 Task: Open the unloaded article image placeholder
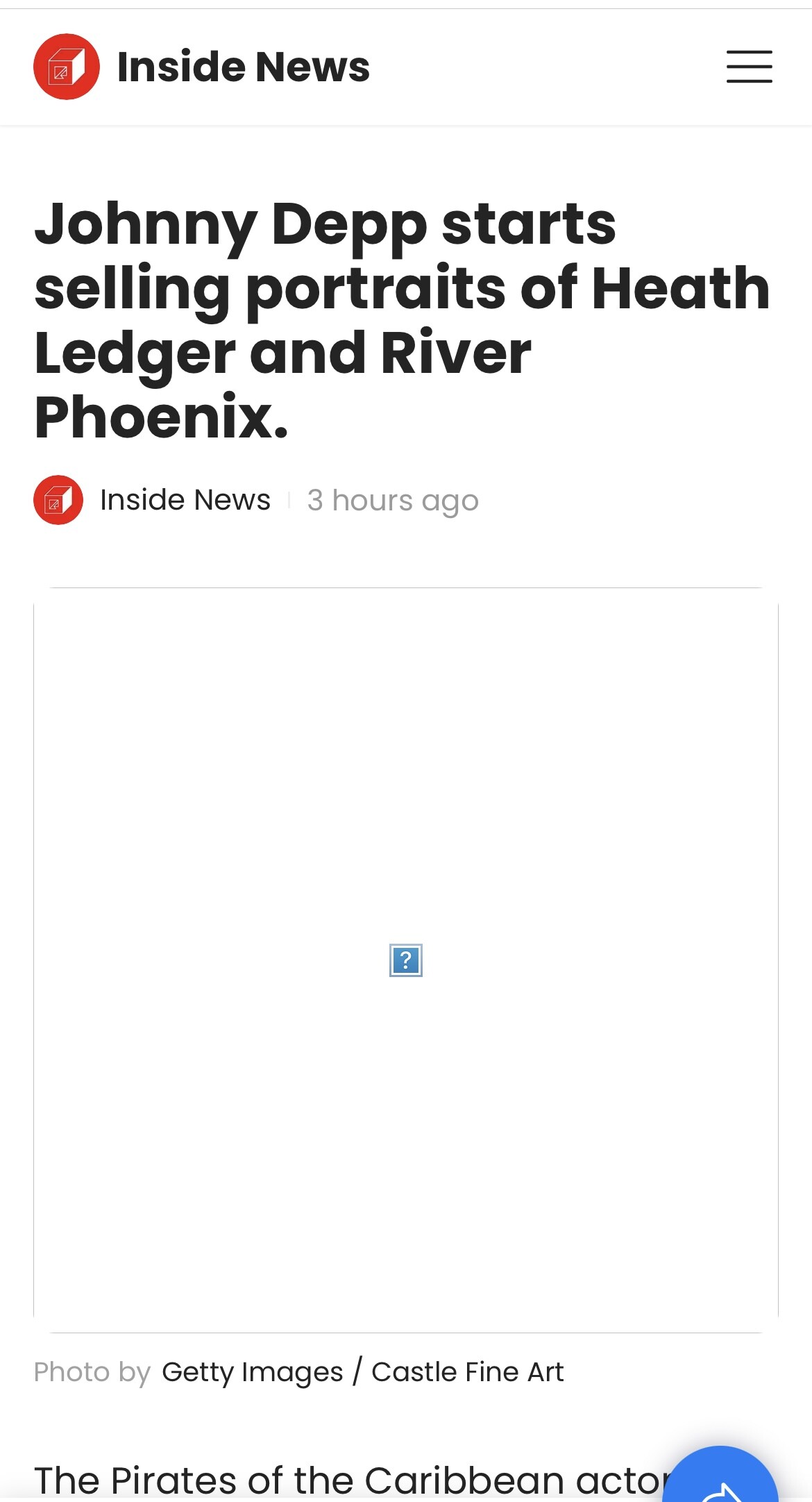[x=406, y=960]
